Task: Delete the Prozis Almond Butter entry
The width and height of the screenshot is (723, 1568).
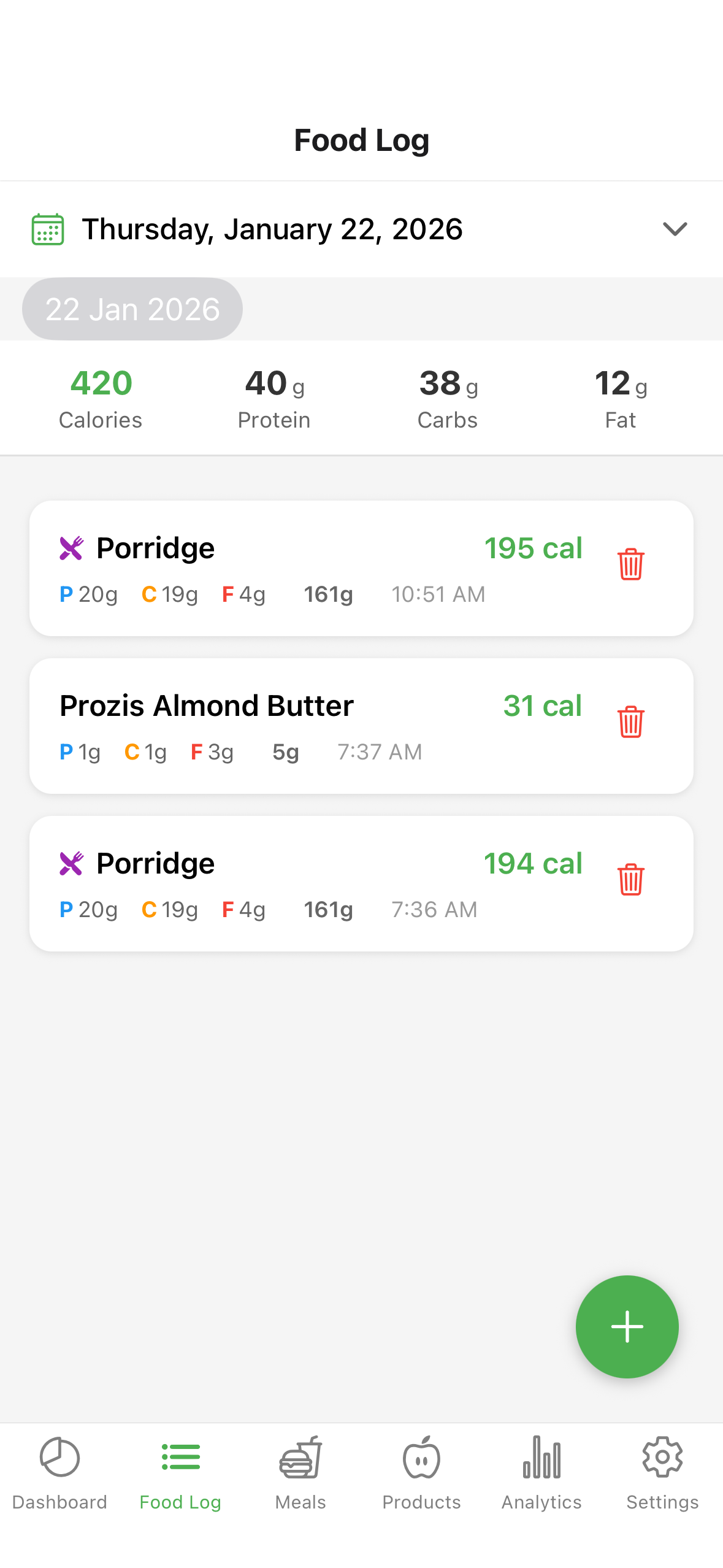Action: coord(630,724)
